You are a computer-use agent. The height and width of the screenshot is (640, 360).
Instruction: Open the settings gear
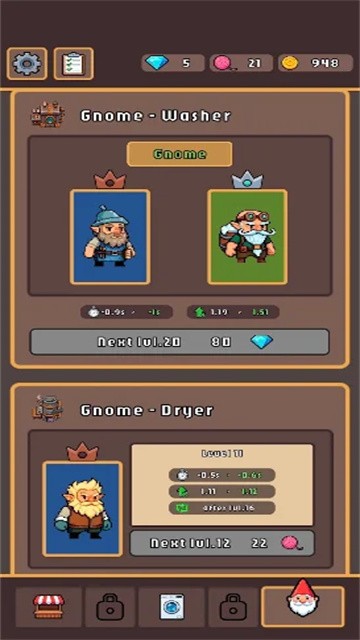(27, 64)
